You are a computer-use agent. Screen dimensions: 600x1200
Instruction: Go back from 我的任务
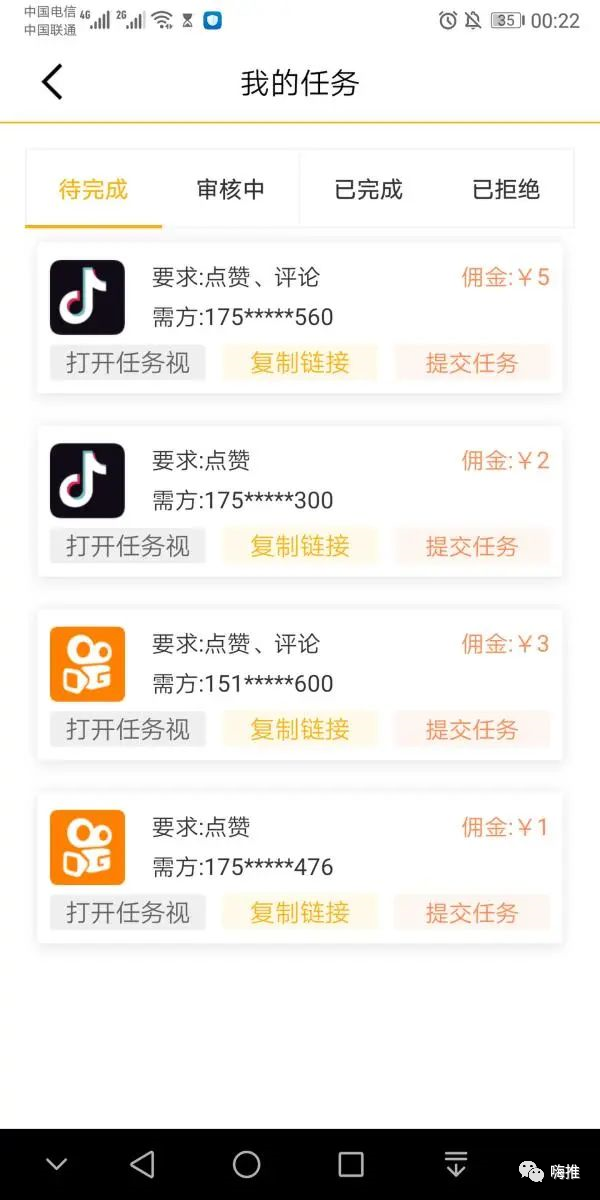(x=52, y=82)
